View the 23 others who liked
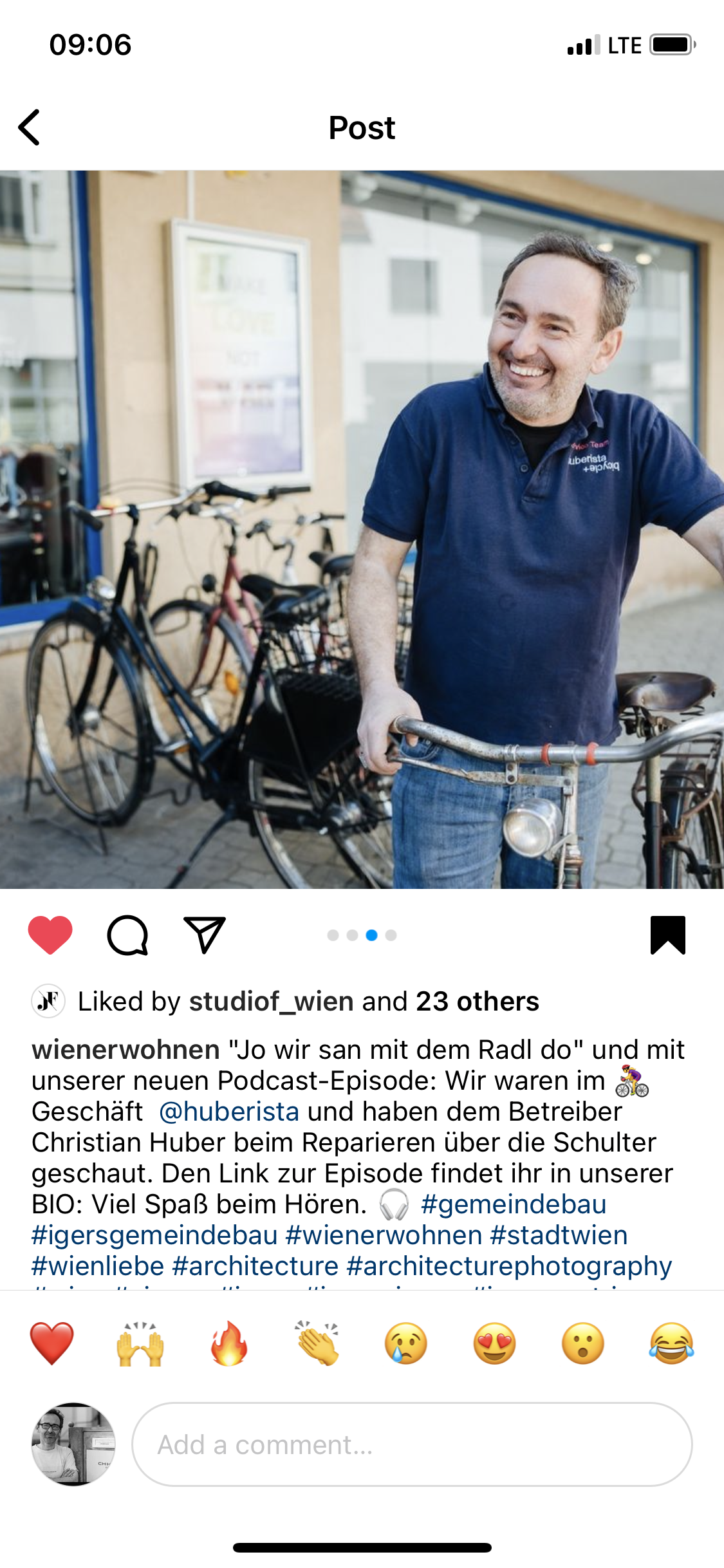 pos(477,1002)
